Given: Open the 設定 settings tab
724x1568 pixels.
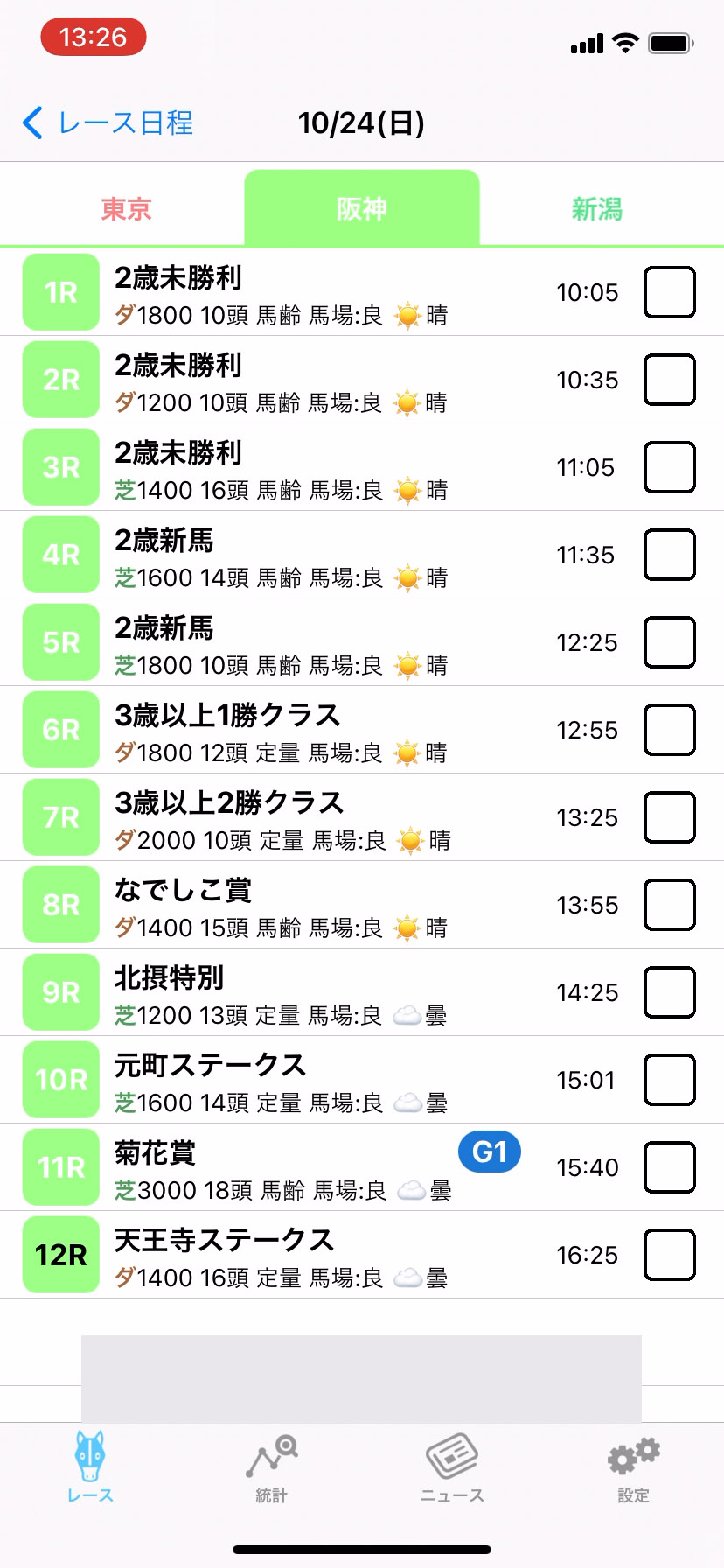Looking at the screenshot, I should [x=633, y=1467].
